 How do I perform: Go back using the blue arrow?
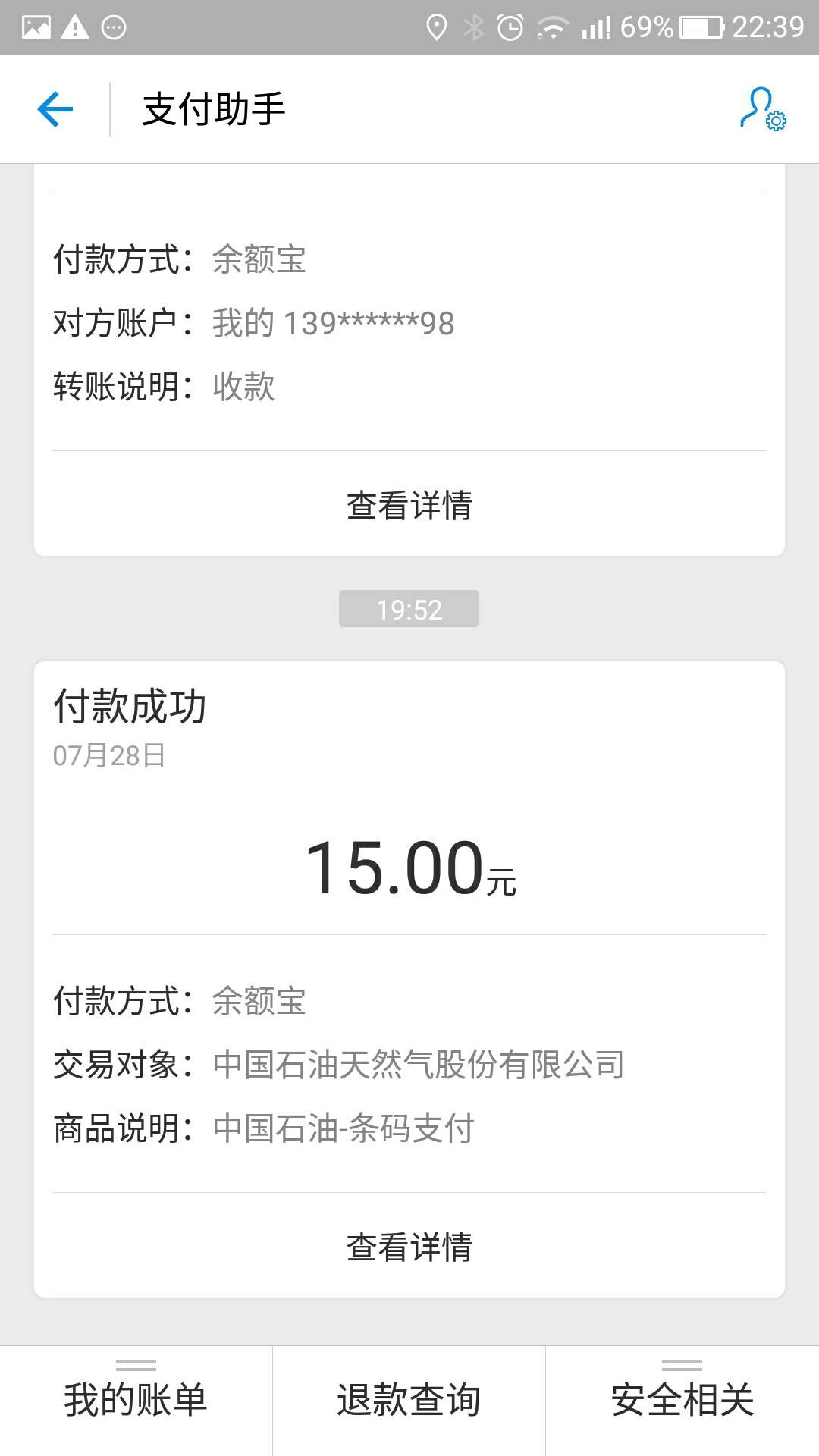click(x=55, y=109)
